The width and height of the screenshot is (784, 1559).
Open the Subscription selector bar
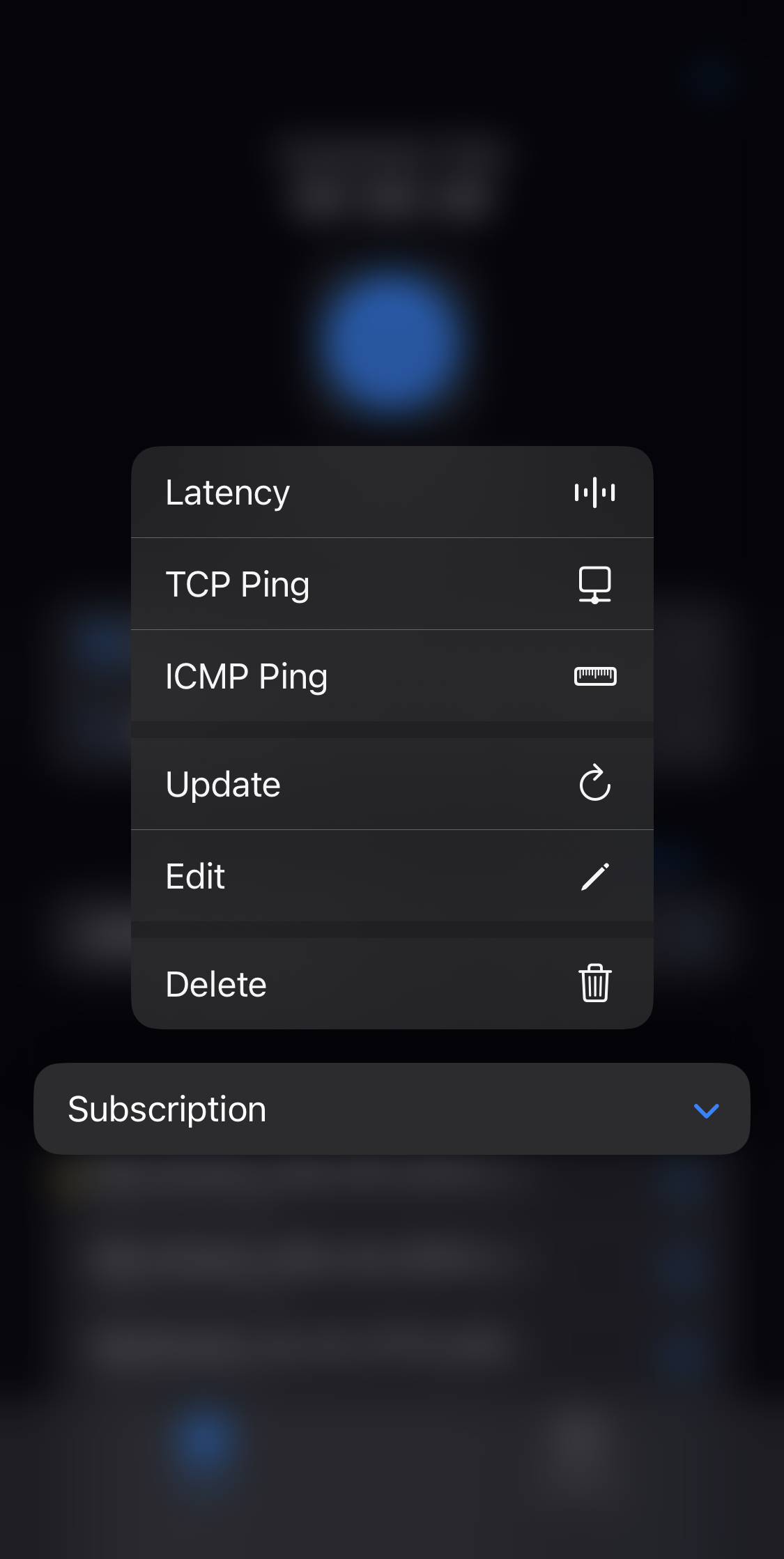tap(392, 1109)
